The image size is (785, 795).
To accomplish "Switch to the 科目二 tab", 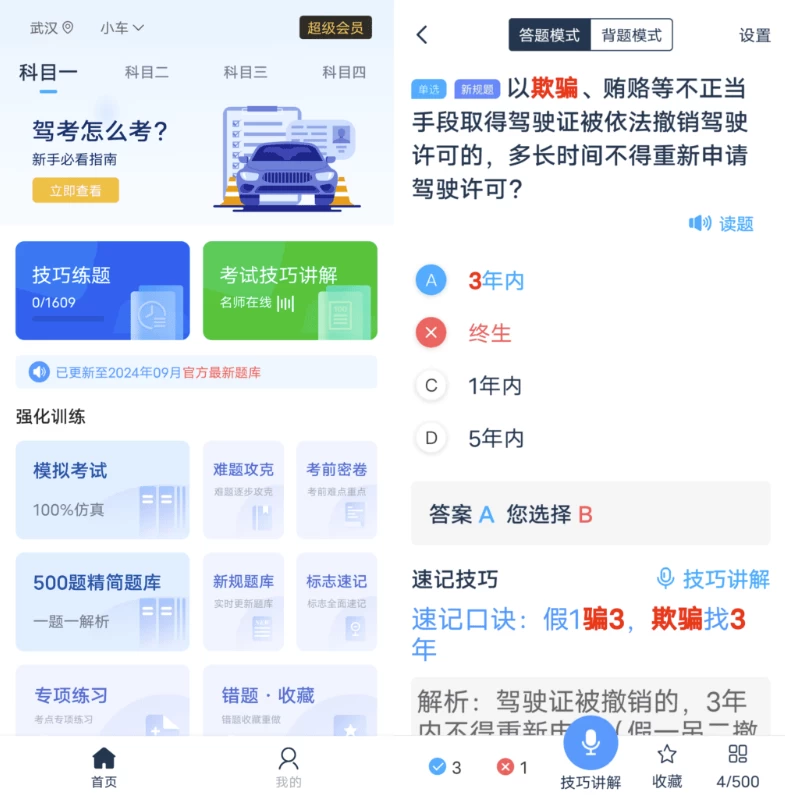I will (146, 72).
